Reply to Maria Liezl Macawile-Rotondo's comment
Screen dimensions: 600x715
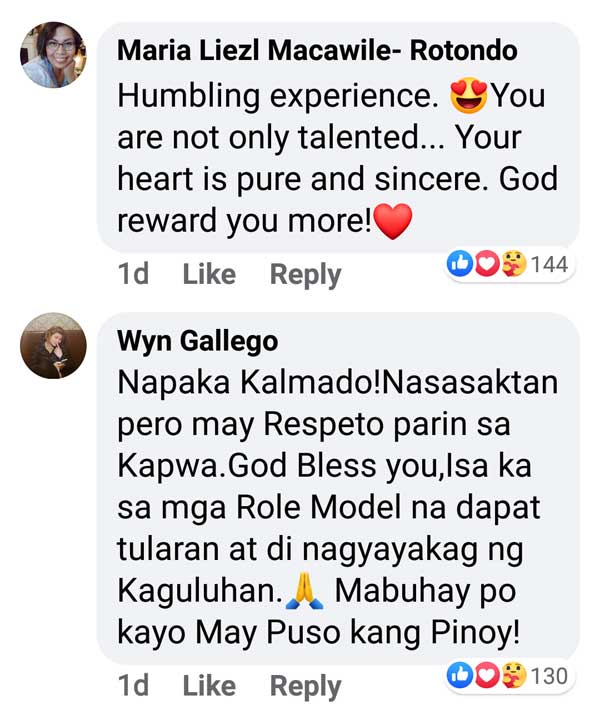pyautogui.click(x=305, y=274)
